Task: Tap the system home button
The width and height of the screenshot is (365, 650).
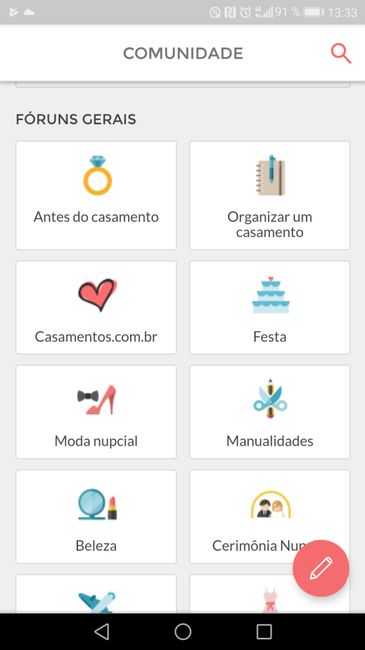Action: 183,632
